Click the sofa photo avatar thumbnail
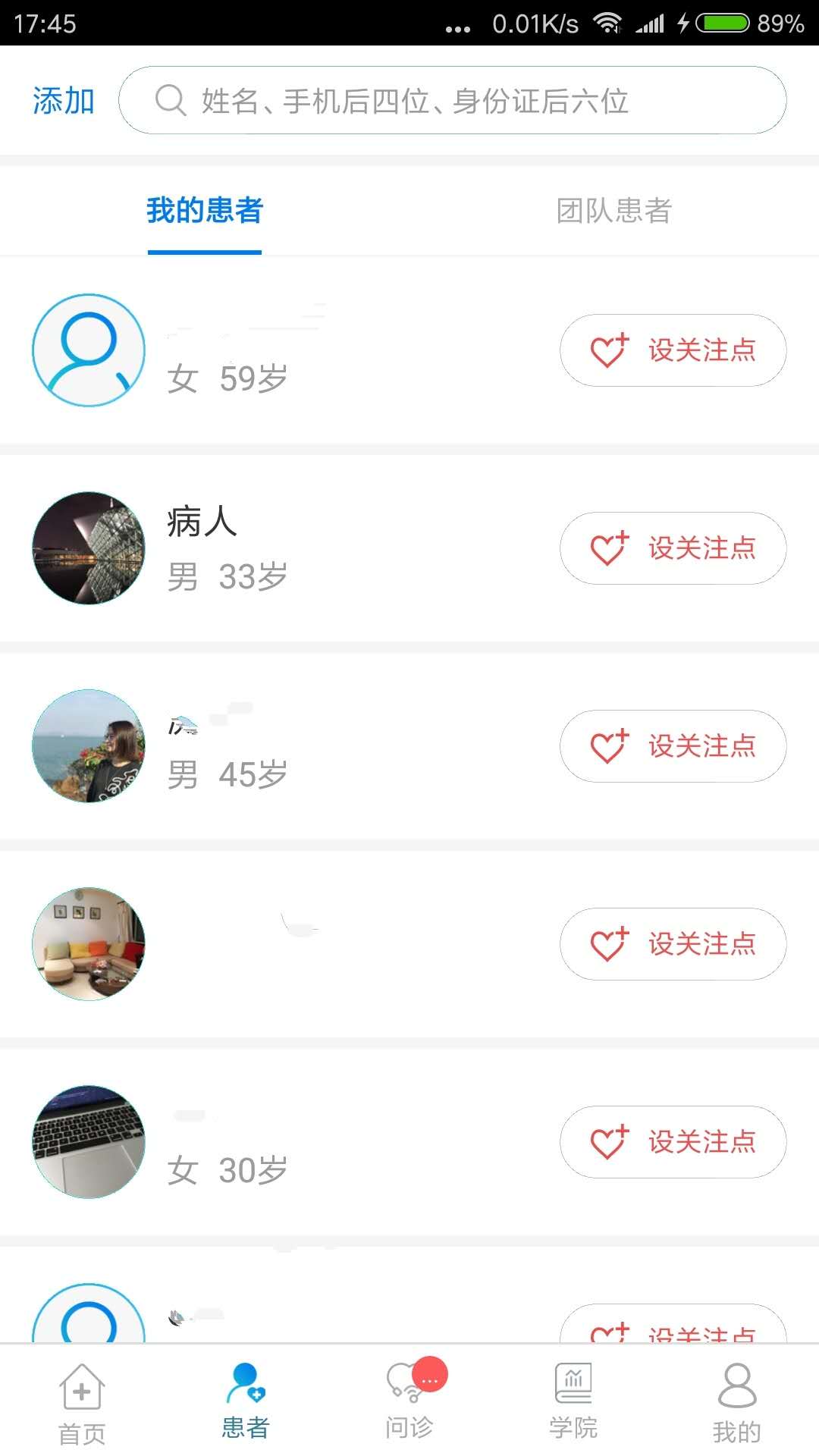The height and width of the screenshot is (1456, 819). click(x=88, y=944)
